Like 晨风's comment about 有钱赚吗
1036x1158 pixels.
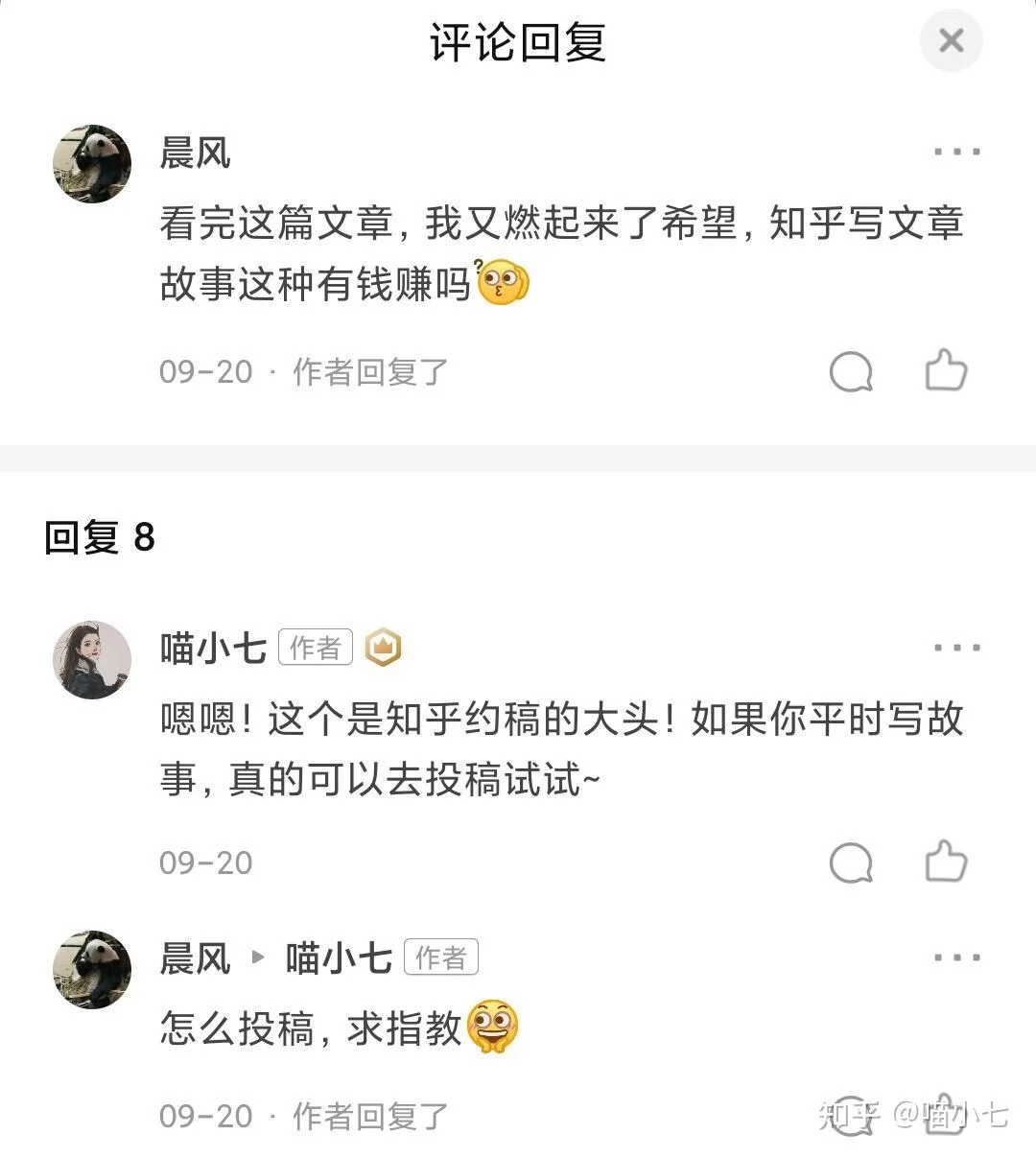pyautogui.click(x=946, y=370)
